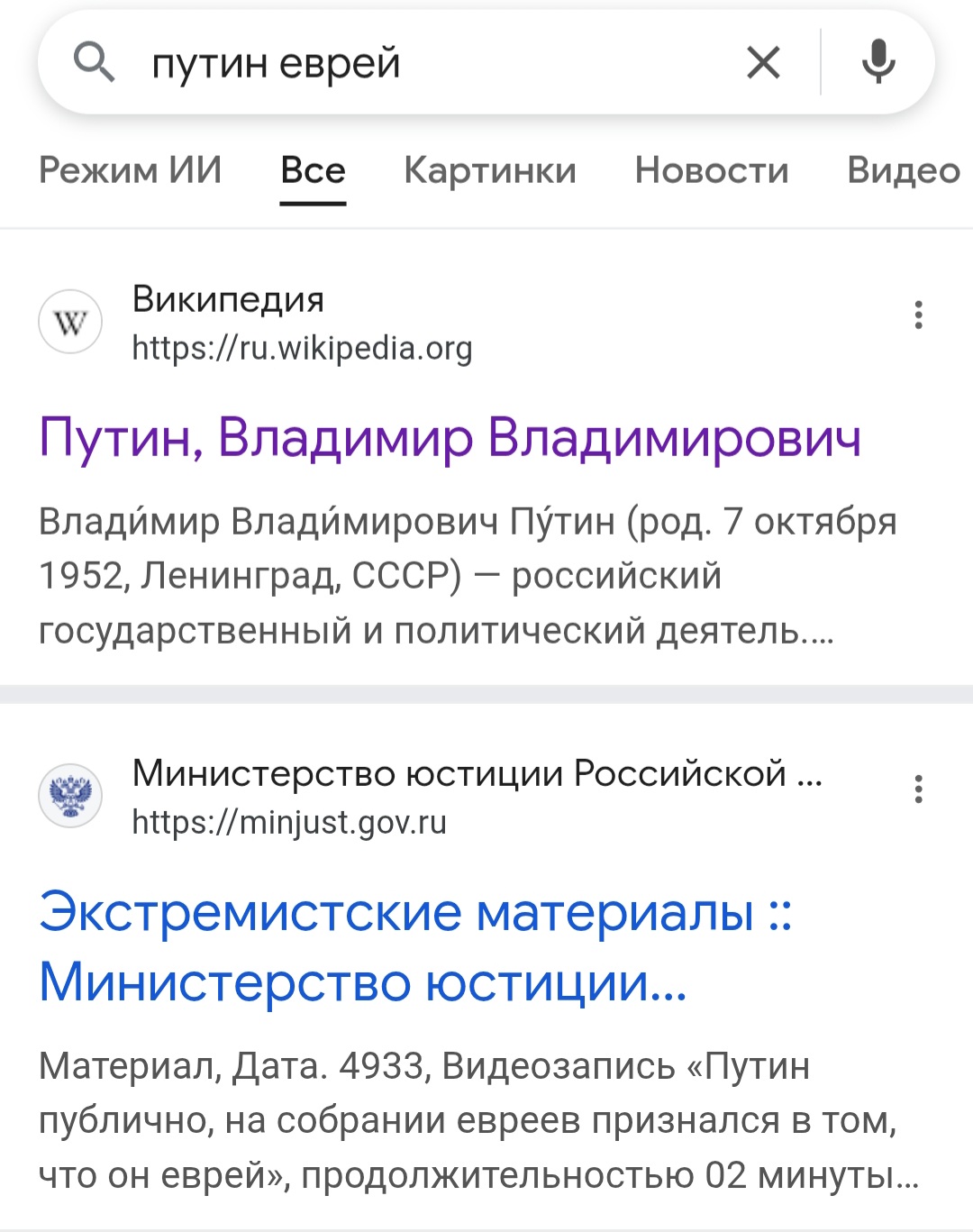Switch to the Видео tab
973x1232 pixels.
[x=903, y=170]
